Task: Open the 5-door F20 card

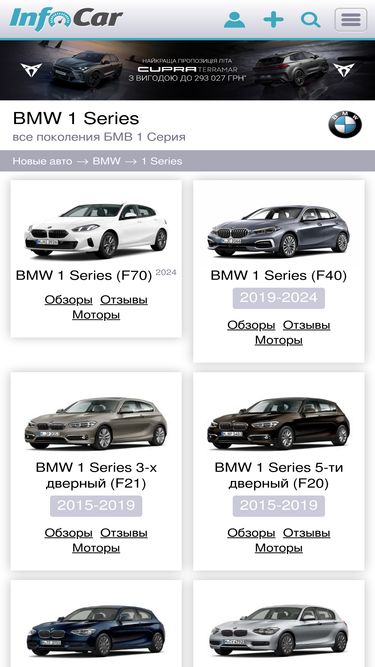Action: click(x=279, y=471)
